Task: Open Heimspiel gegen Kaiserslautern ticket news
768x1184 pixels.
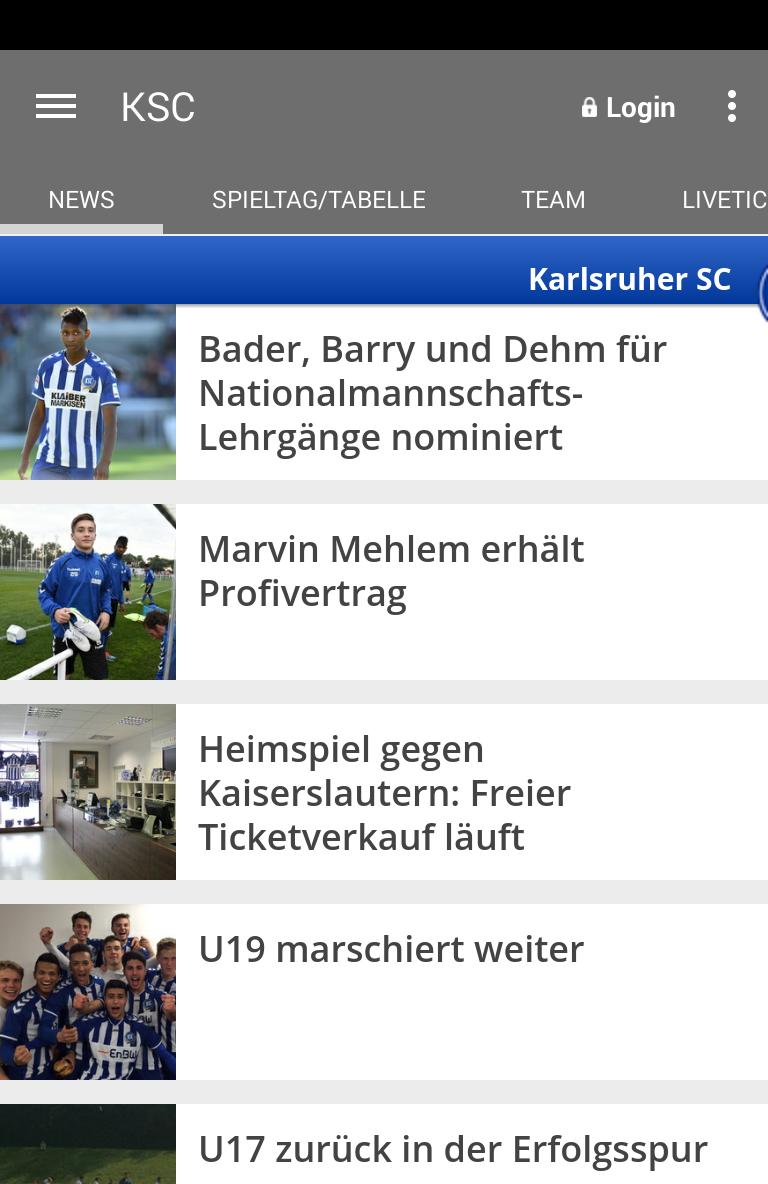Action: click(385, 793)
